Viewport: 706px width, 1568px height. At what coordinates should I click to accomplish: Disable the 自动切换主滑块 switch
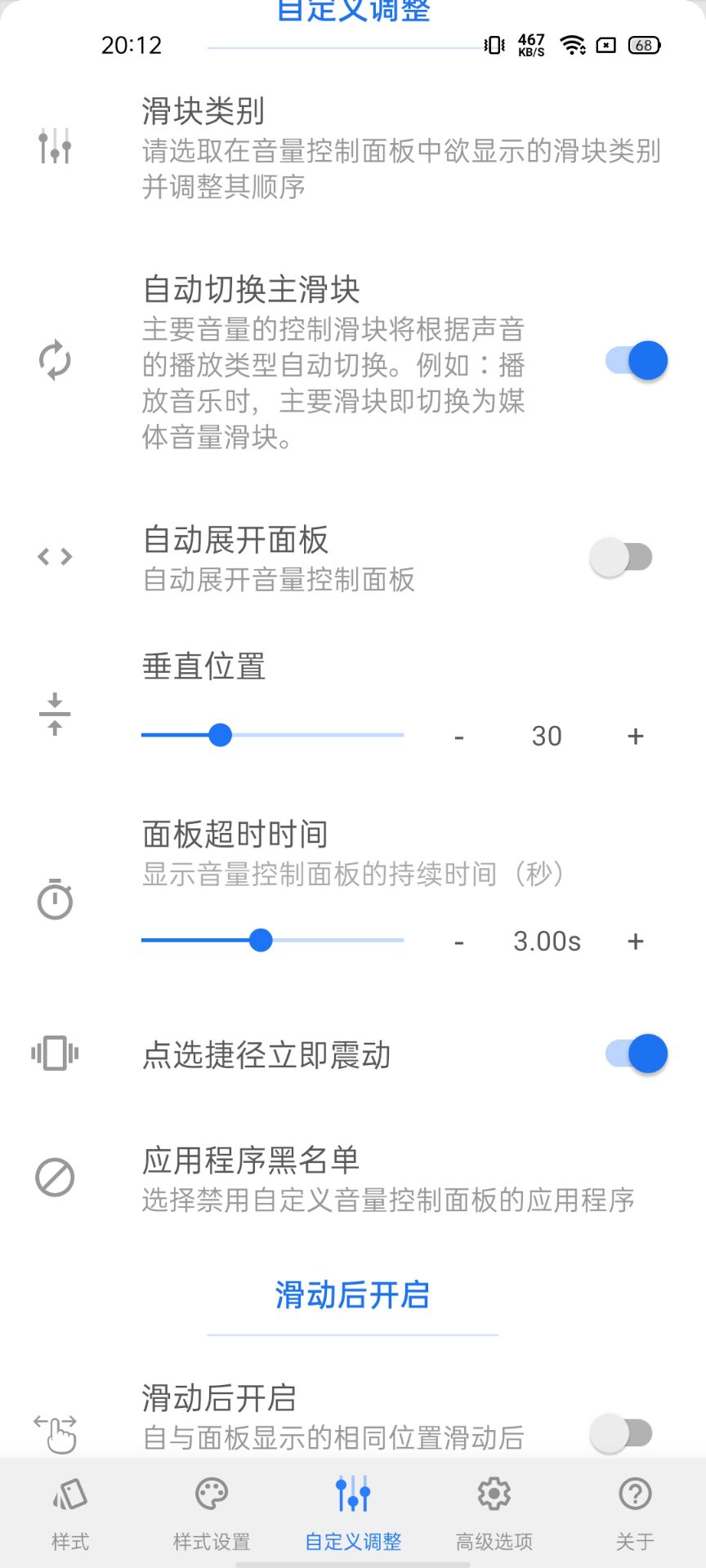point(636,361)
